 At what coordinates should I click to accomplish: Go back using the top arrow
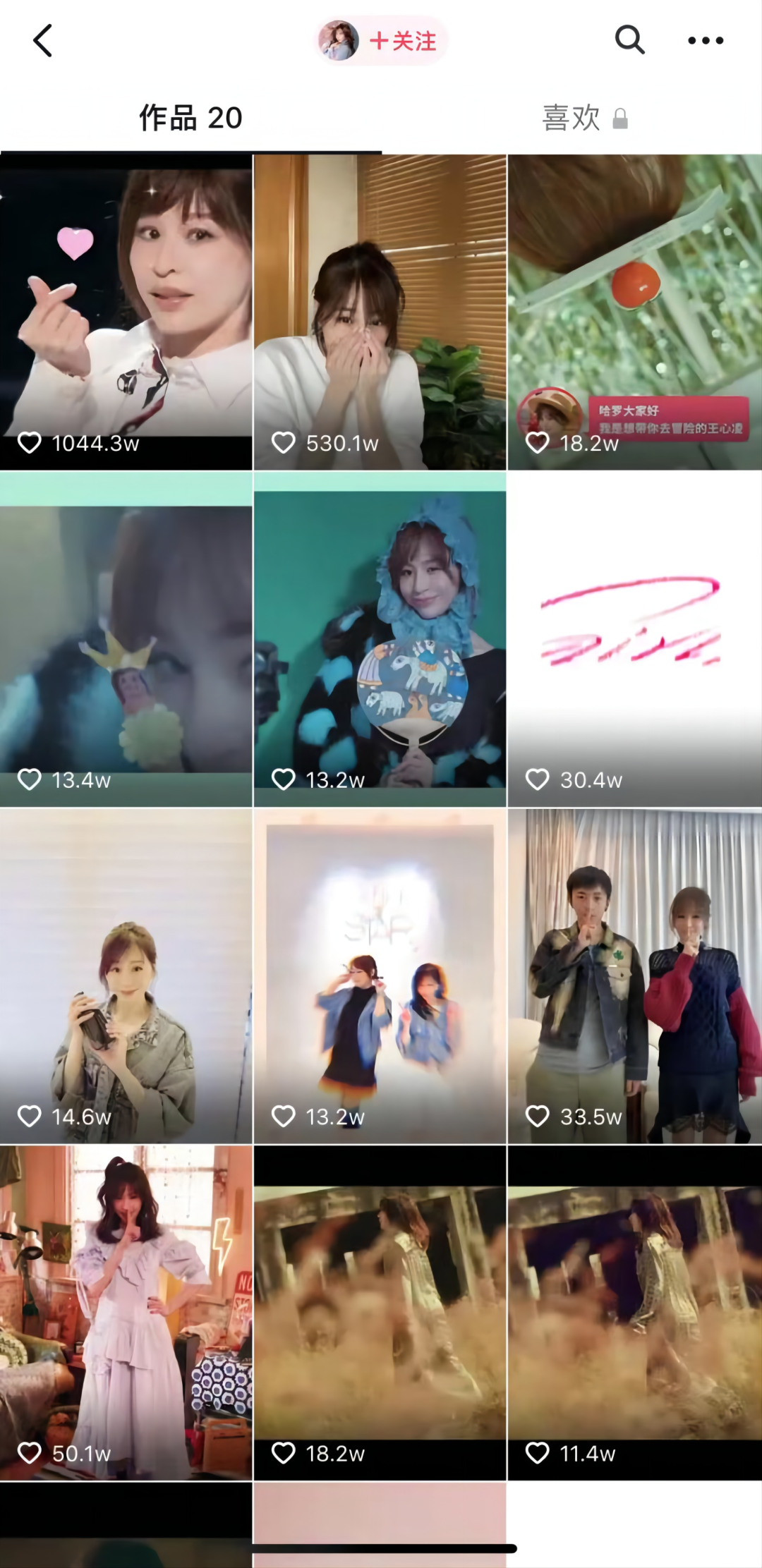click(x=43, y=41)
